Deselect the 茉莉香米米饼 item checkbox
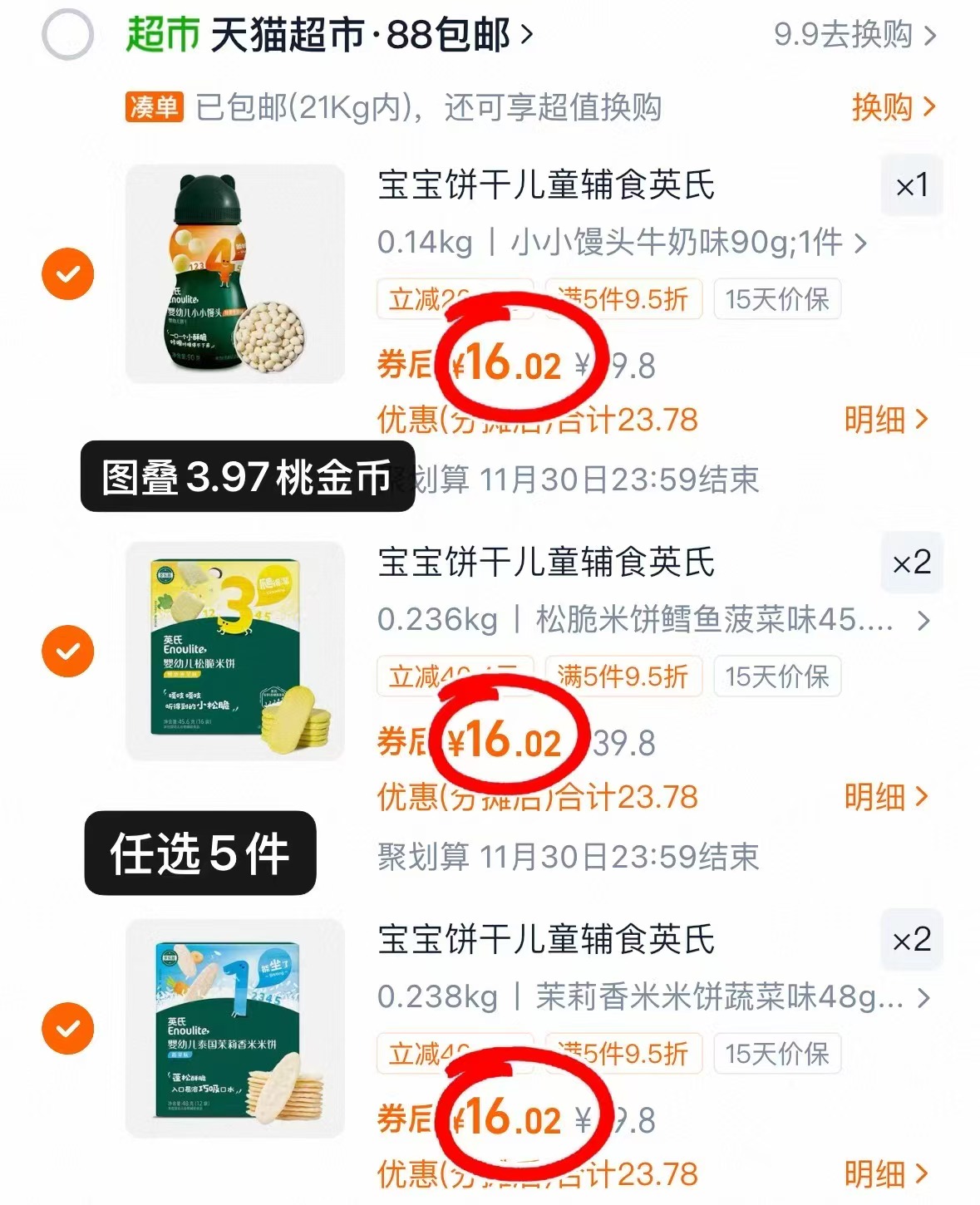This screenshot has width=980, height=1205. click(67, 1029)
